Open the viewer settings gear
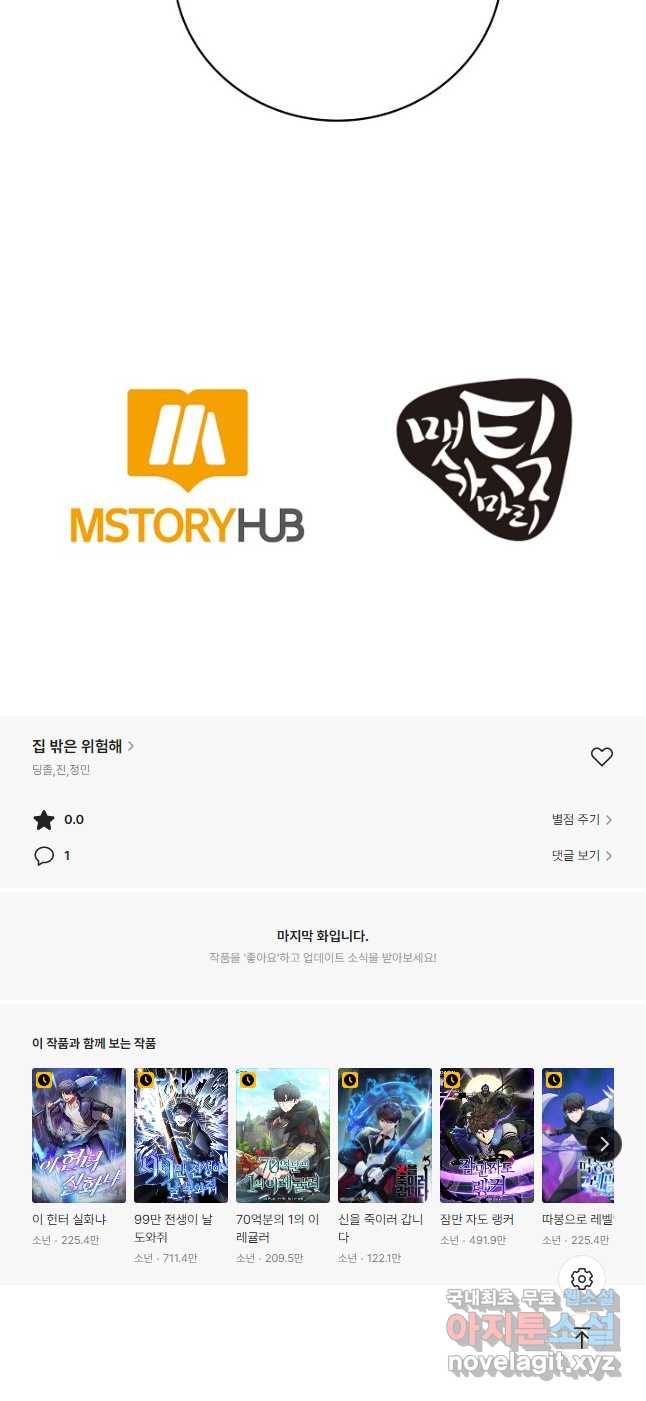Screen dimensions: 646x1401 pos(582,1279)
